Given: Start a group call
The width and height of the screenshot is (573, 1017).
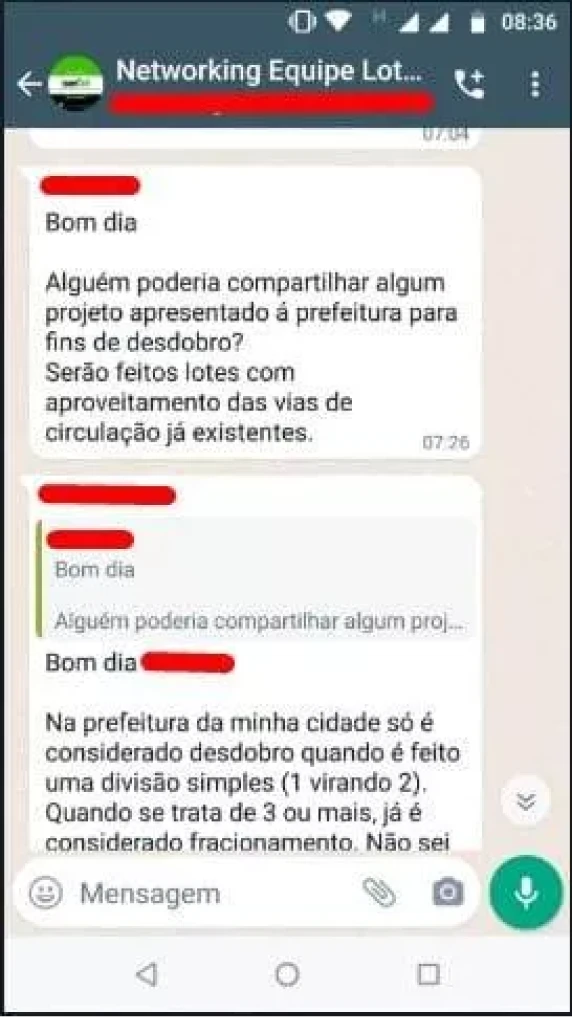Looking at the screenshot, I should [469, 84].
